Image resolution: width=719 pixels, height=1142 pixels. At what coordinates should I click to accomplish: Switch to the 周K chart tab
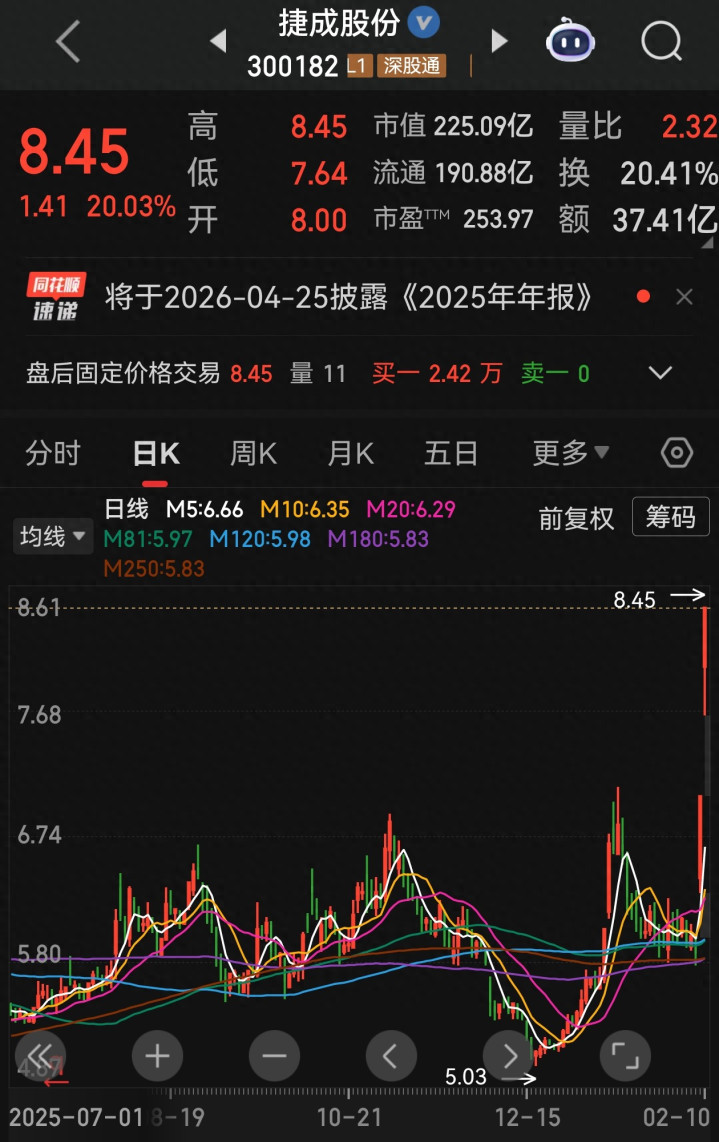point(253,454)
